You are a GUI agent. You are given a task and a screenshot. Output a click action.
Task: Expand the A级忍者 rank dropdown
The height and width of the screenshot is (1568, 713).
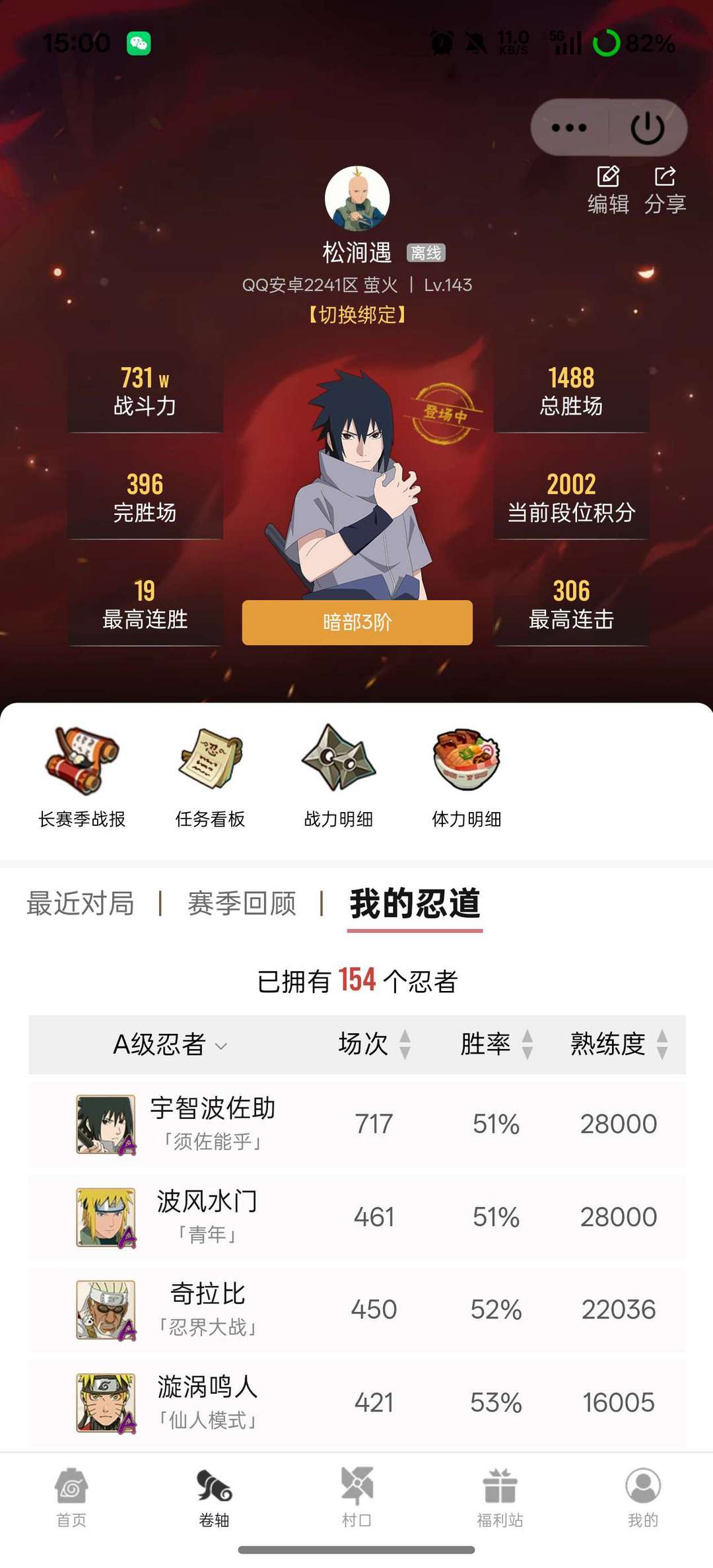[x=170, y=1044]
